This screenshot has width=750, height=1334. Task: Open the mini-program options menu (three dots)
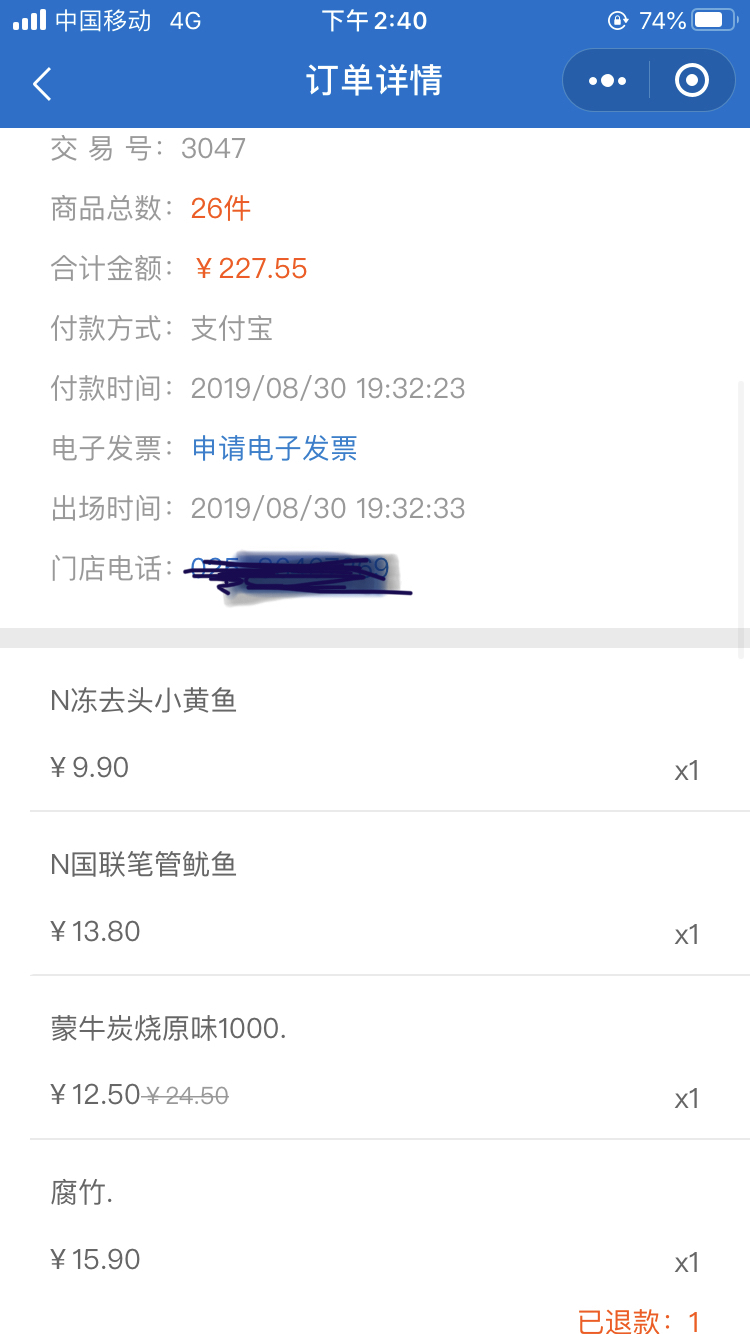pos(605,80)
